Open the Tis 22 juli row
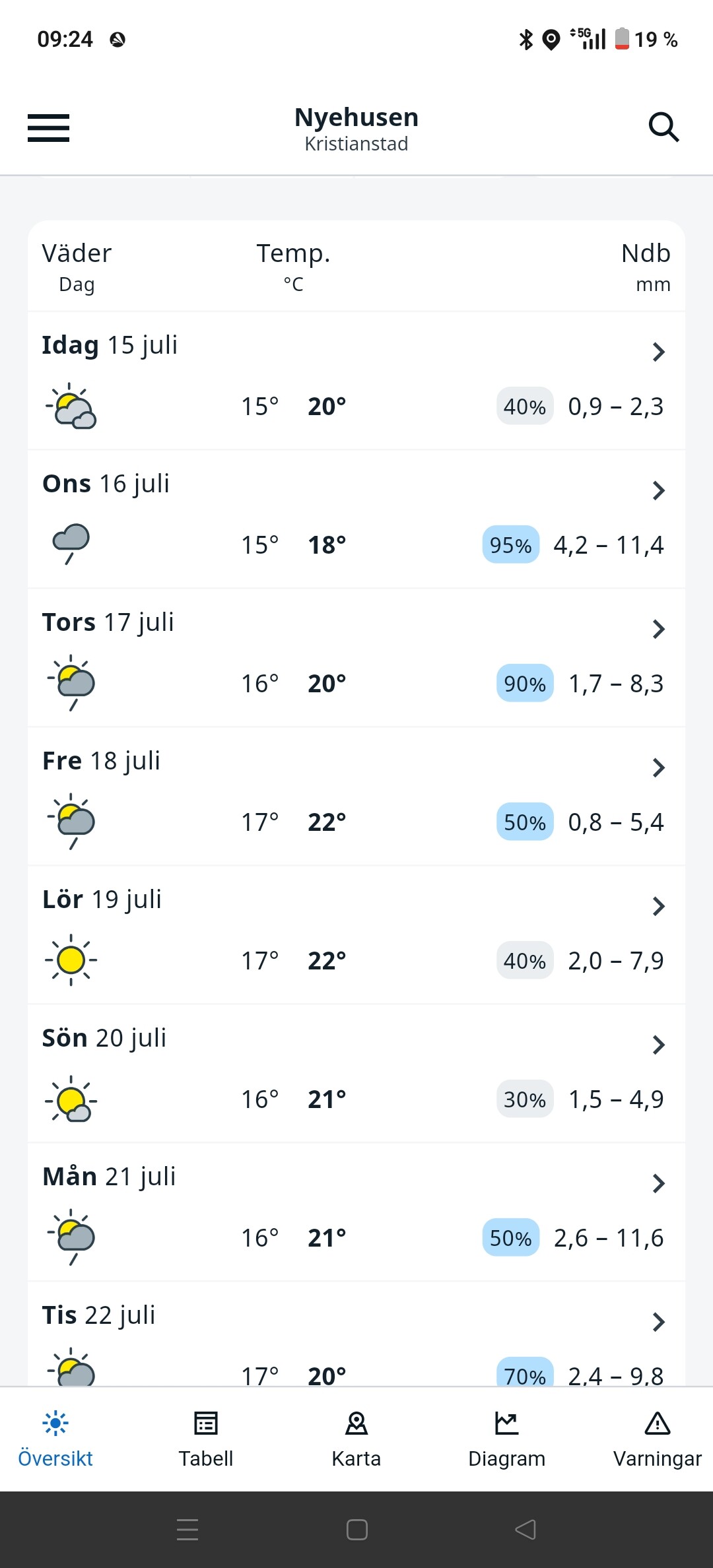The width and height of the screenshot is (713, 1568). (356, 1334)
